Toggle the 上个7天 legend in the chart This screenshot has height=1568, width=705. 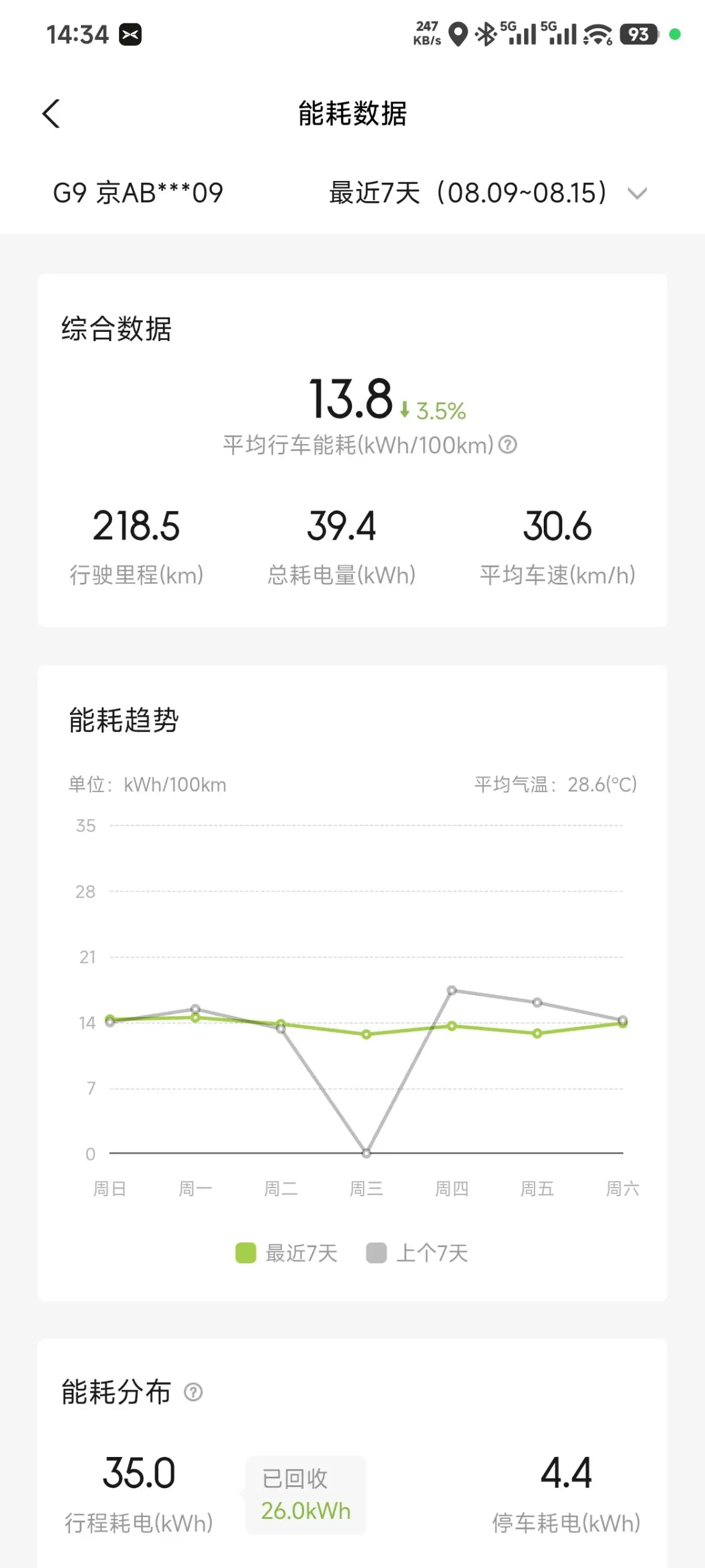pyautogui.click(x=417, y=1253)
